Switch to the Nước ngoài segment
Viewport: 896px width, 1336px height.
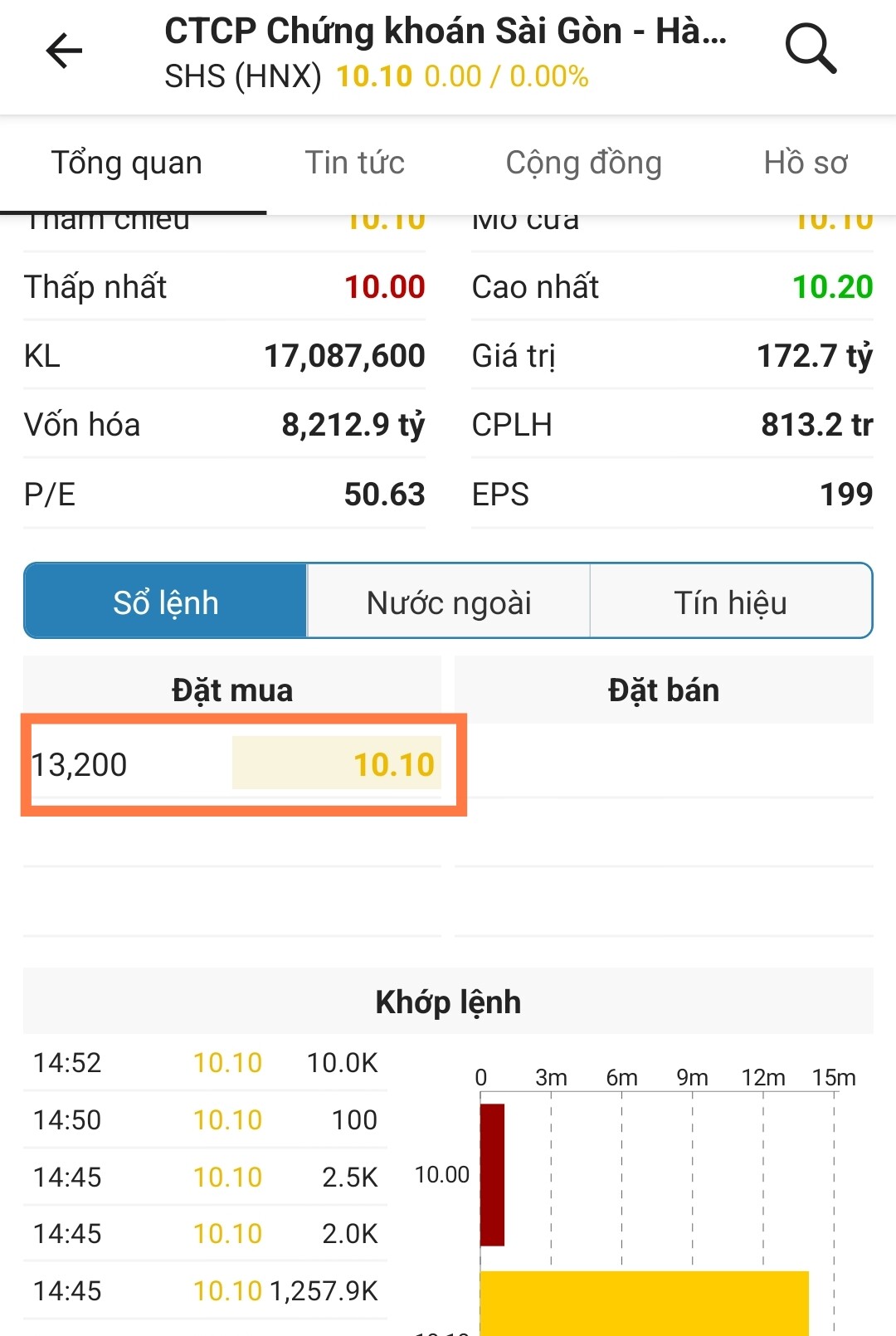tap(449, 602)
